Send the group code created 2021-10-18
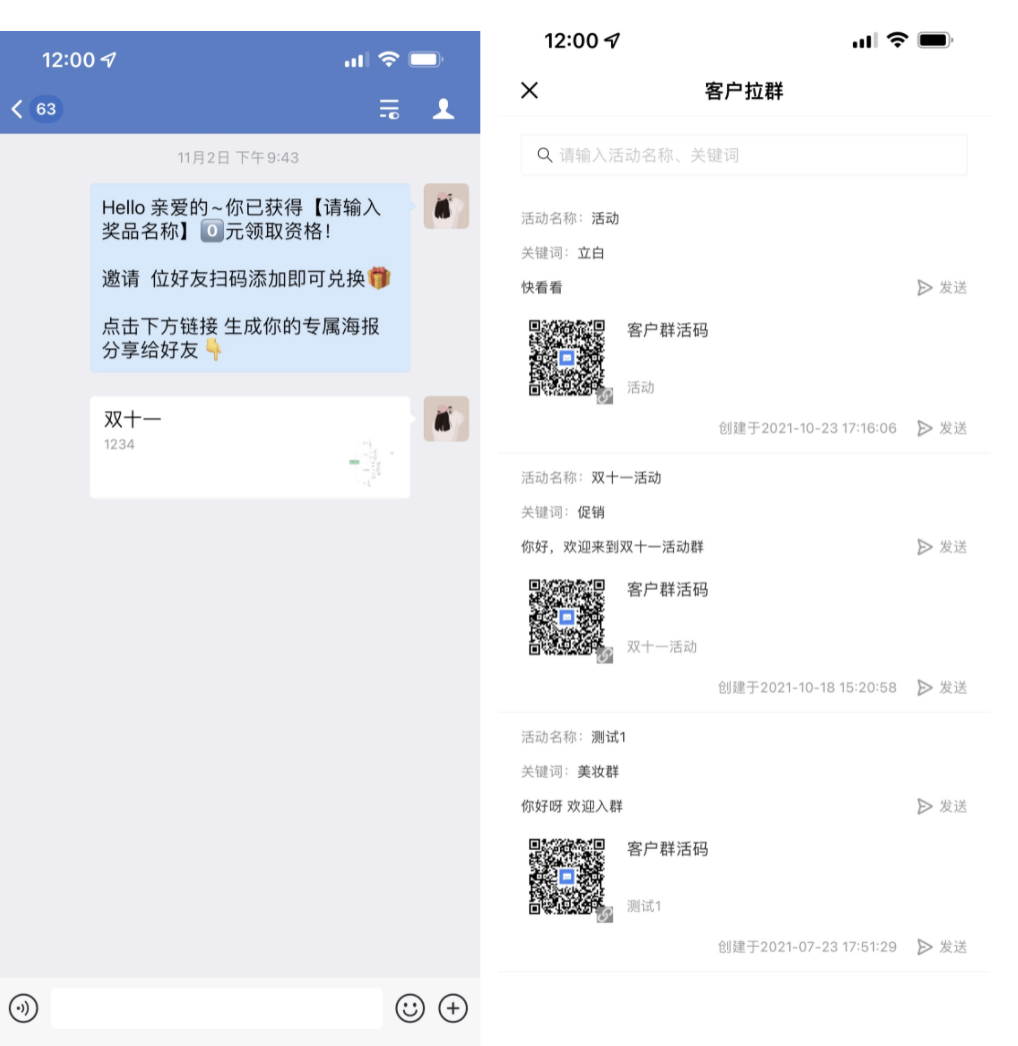1018x1046 pixels. (942, 687)
